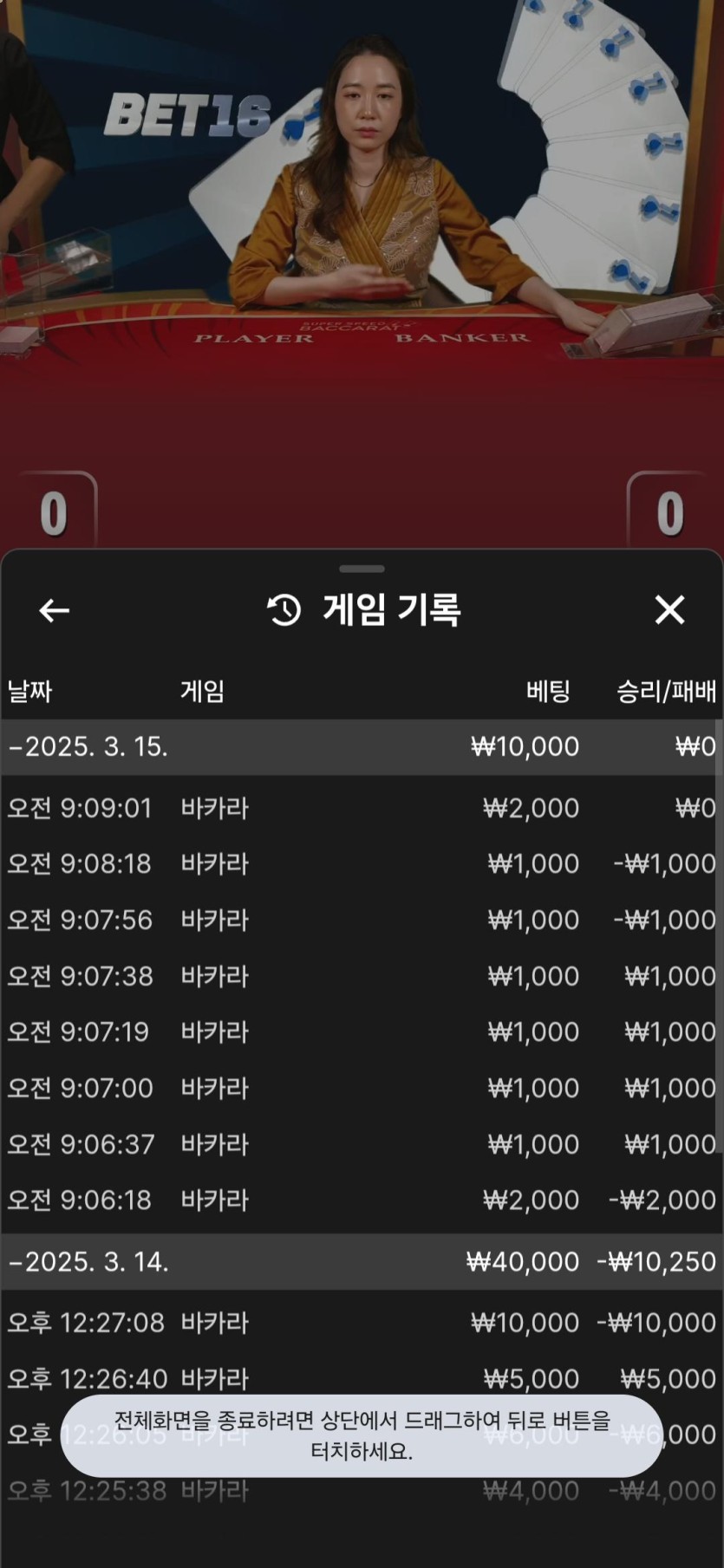
Task: Collapse the 2025. 3. 14. date group
Action: [x=88, y=1261]
